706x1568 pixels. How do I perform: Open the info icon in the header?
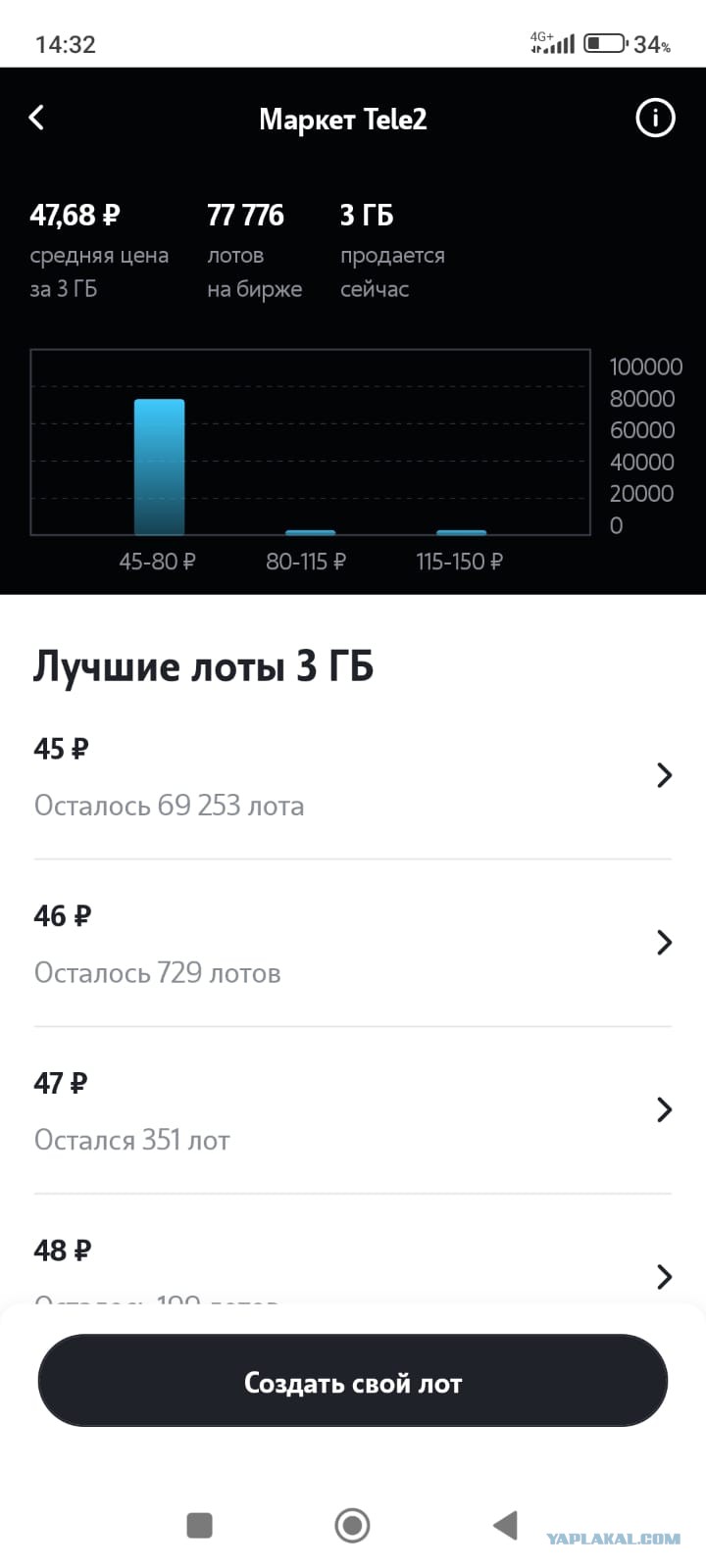pos(655,119)
